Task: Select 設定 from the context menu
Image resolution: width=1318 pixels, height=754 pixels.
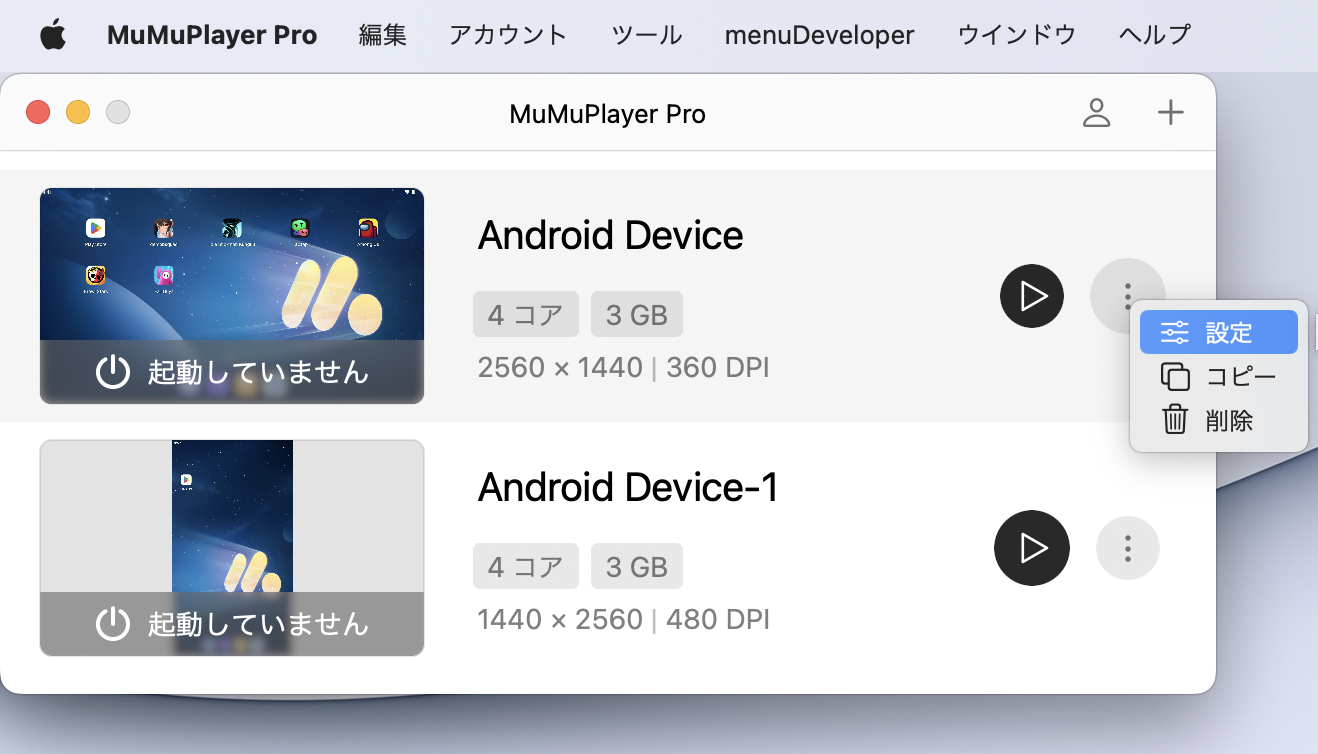Action: pos(1218,333)
